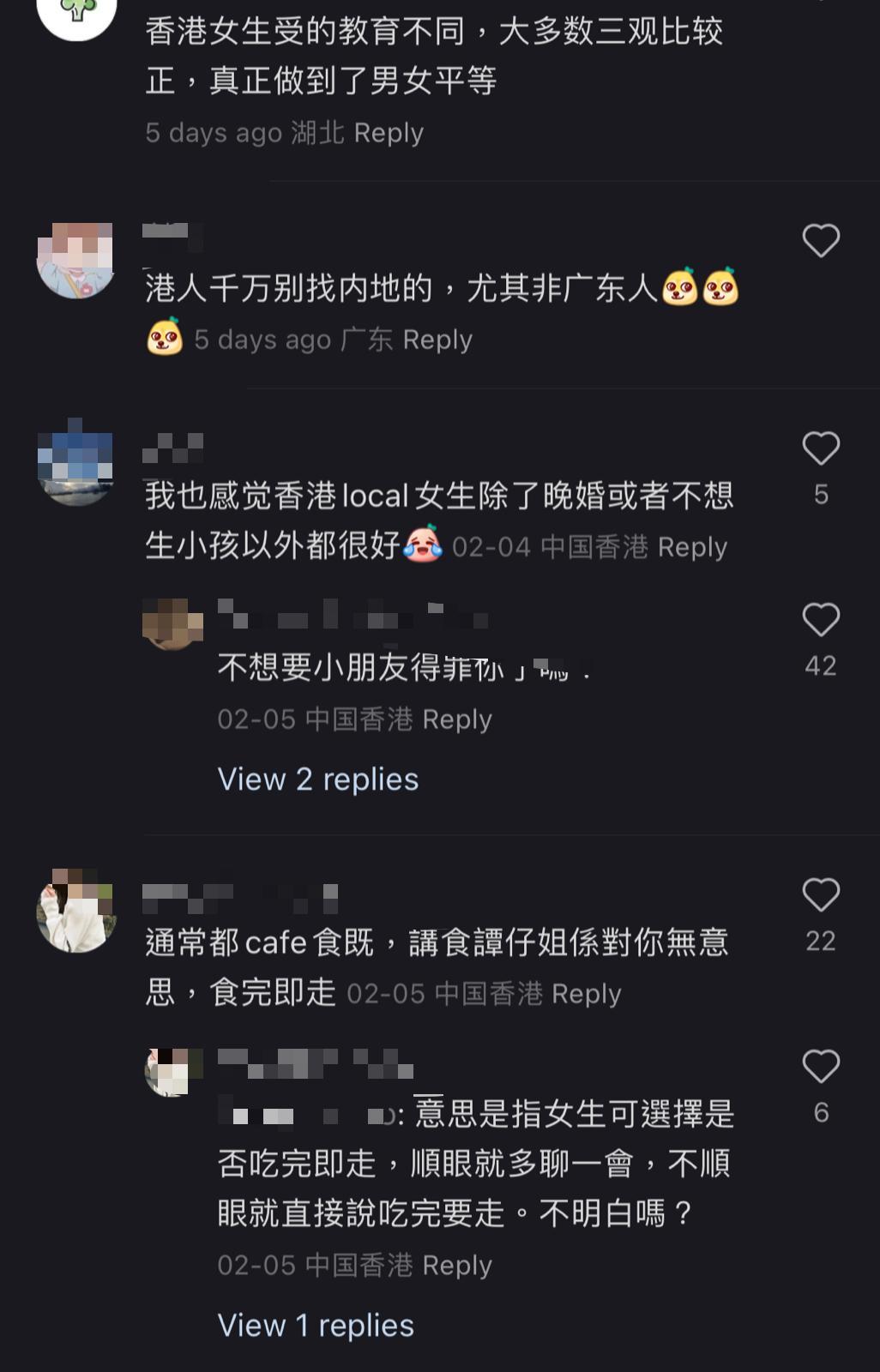The image size is (880, 1372).
Task: Like the comment about 香港 local 女生
Action: click(820, 448)
